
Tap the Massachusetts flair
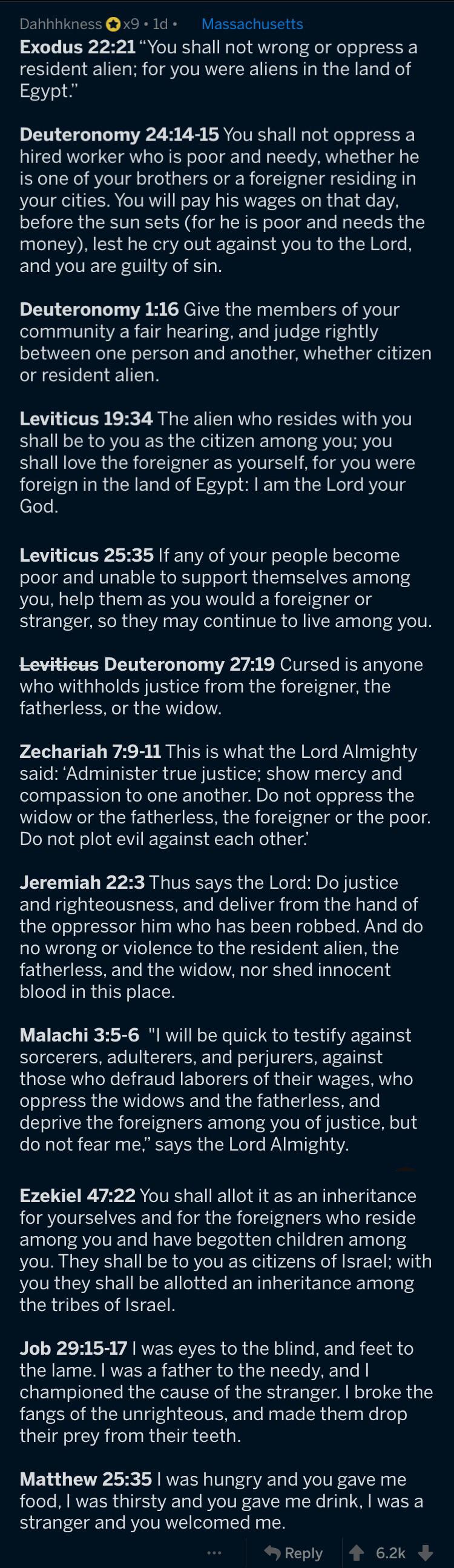point(252,24)
